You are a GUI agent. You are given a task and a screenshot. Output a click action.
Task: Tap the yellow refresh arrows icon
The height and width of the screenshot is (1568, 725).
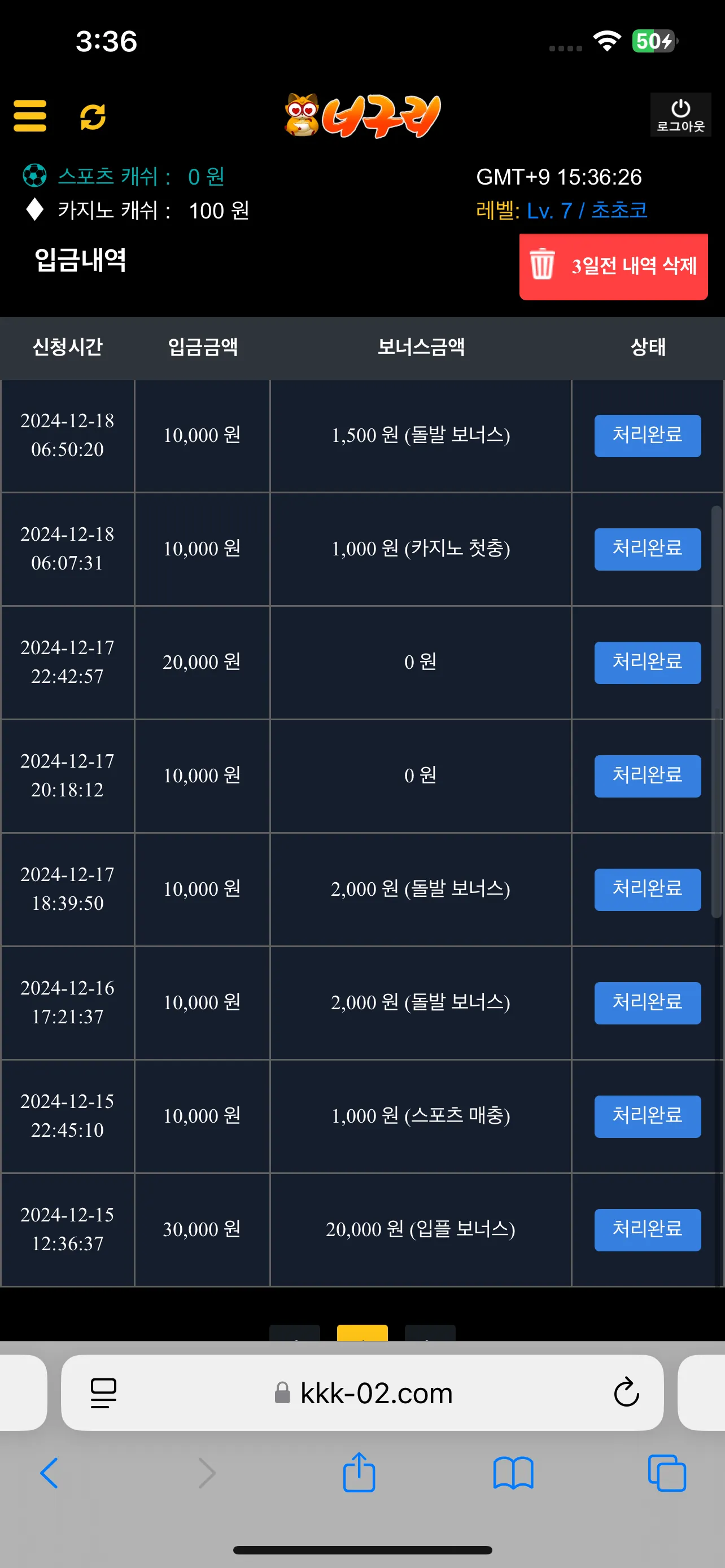(93, 116)
